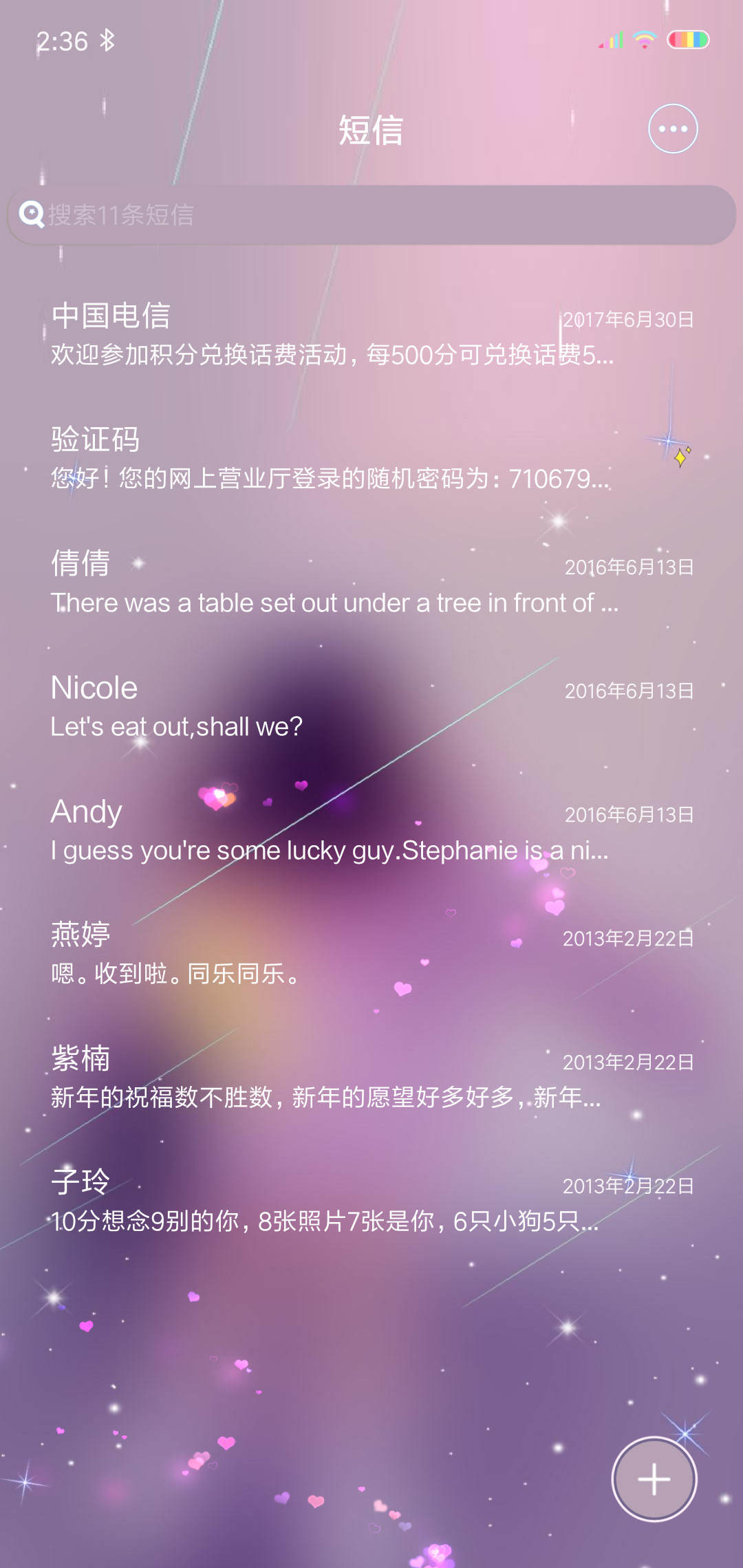Open the 中国电信 message thread

[x=371, y=335]
